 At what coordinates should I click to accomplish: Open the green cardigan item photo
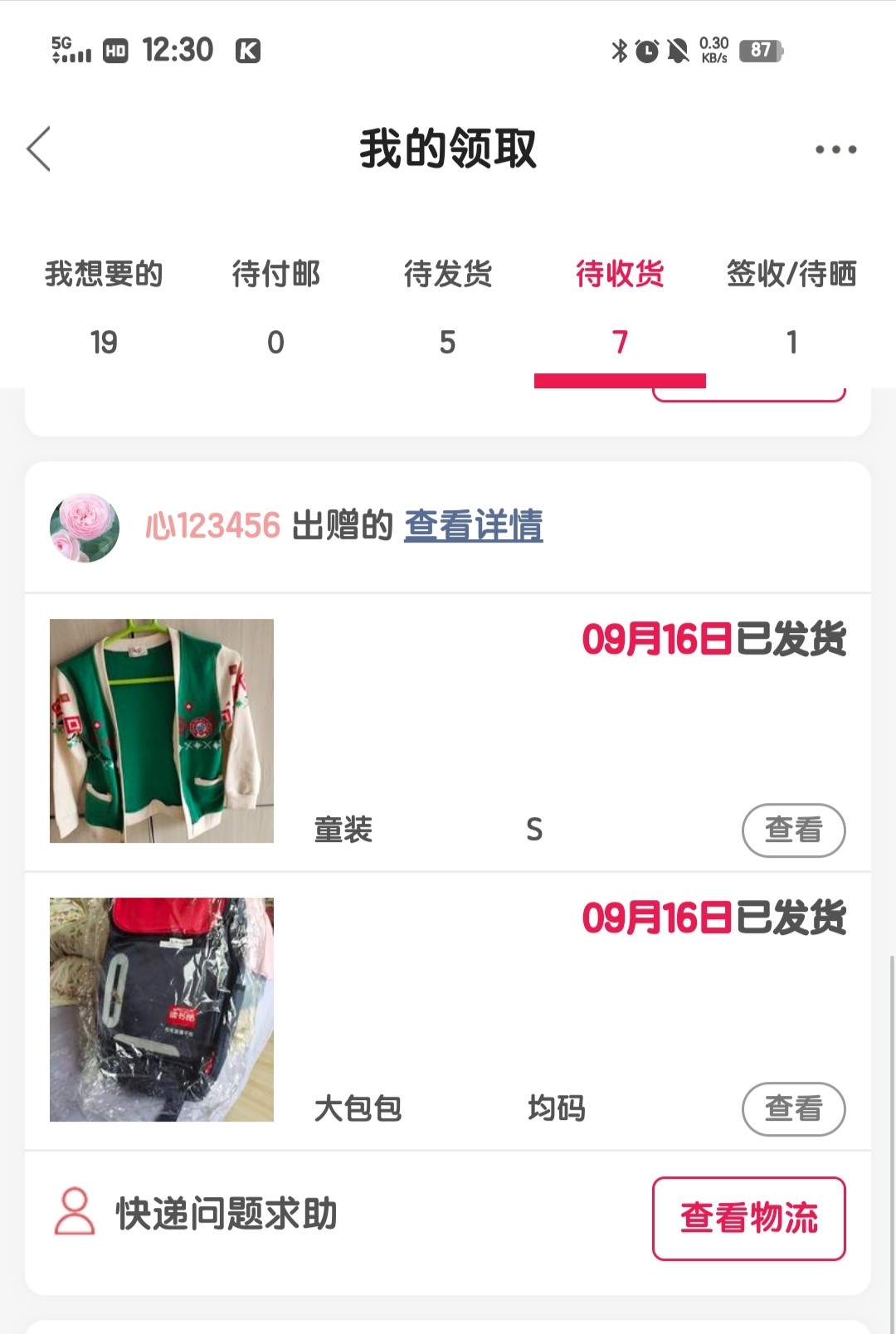pyautogui.click(x=162, y=731)
